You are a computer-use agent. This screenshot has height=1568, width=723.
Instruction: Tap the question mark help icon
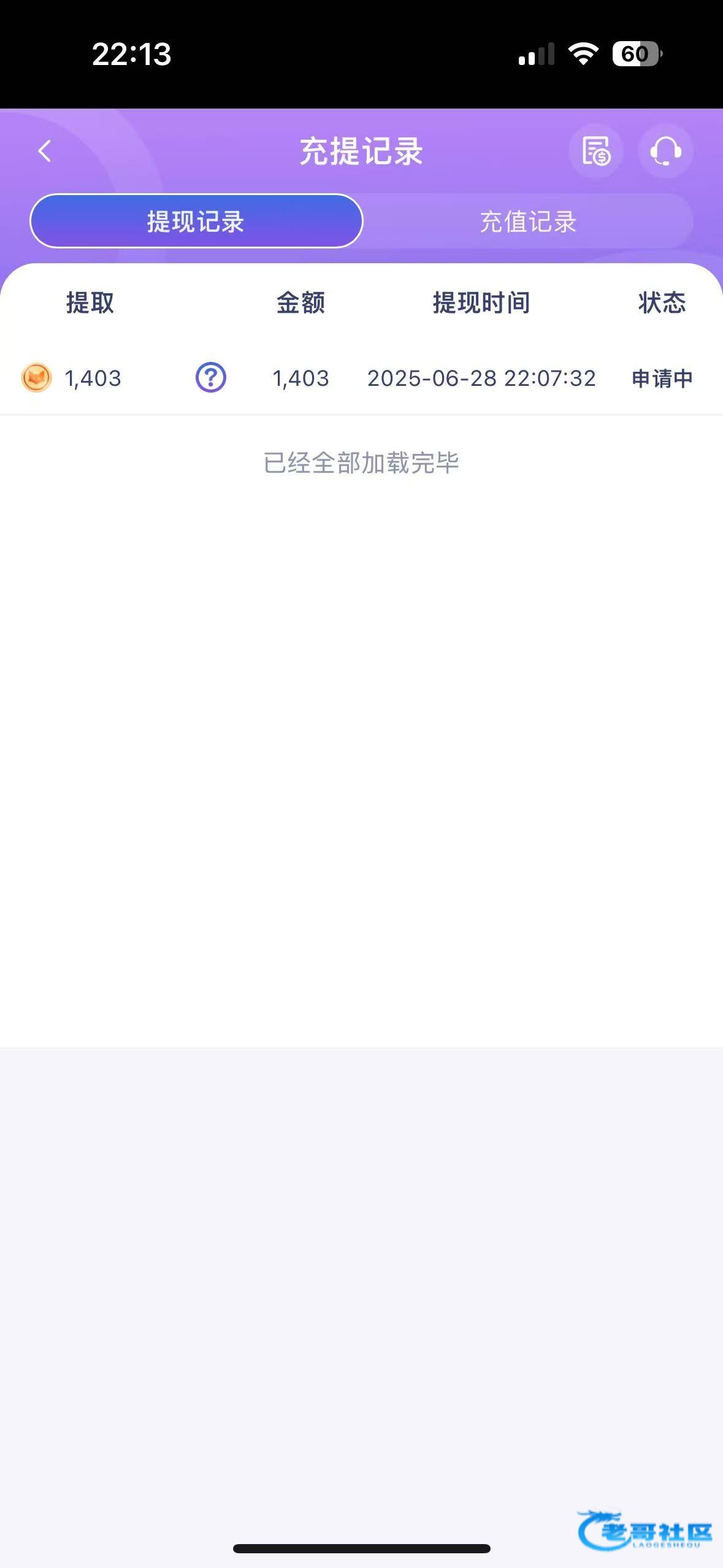tap(211, 377)
